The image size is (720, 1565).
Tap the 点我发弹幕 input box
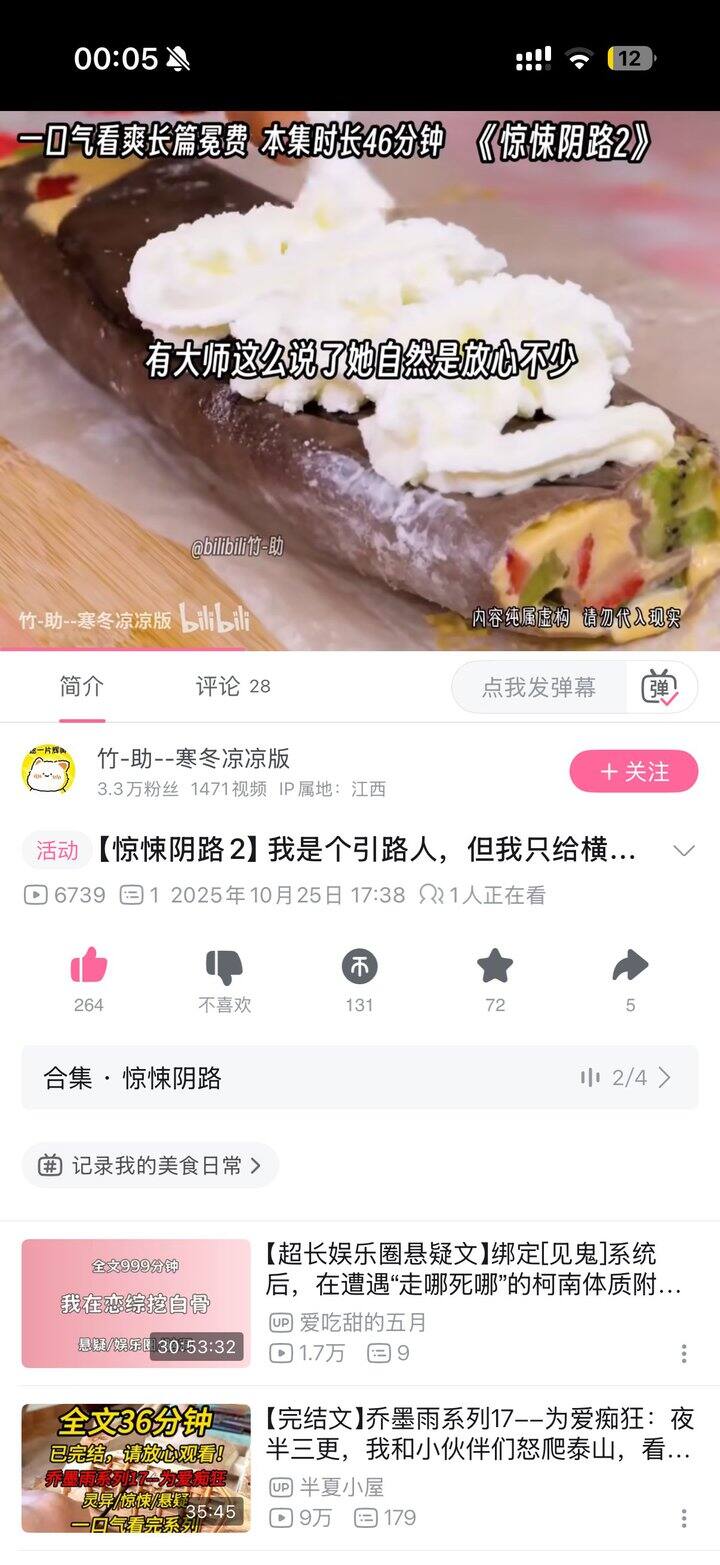click(540, 687)
